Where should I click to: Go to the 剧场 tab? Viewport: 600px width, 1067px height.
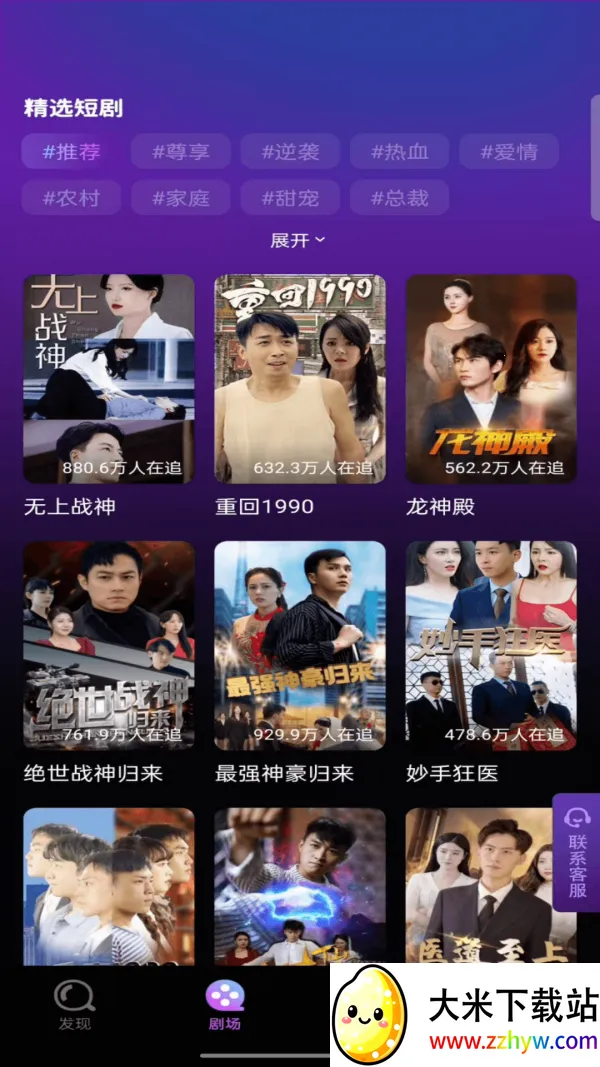pyautogui.click(x=224, y=1004)
